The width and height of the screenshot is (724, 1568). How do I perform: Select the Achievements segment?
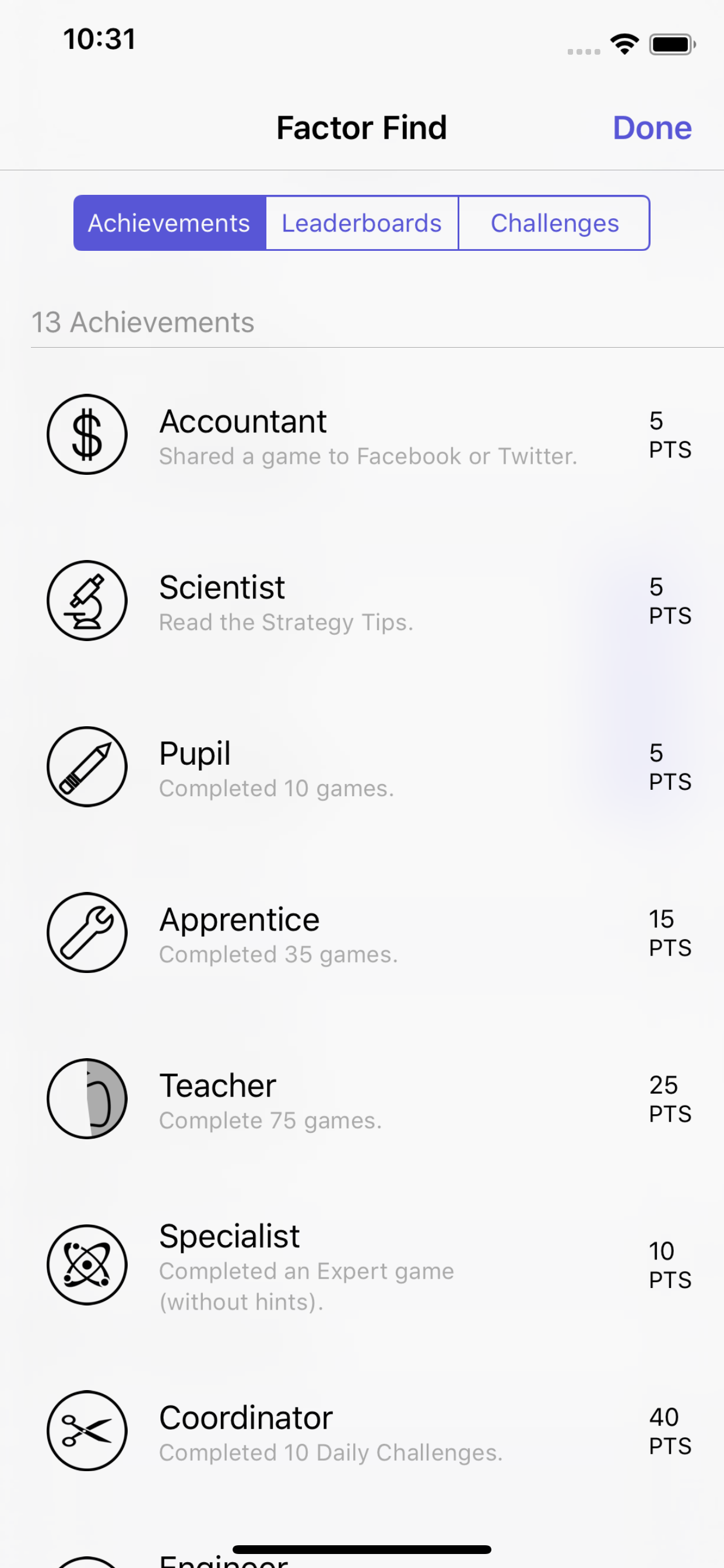(170, 223)
